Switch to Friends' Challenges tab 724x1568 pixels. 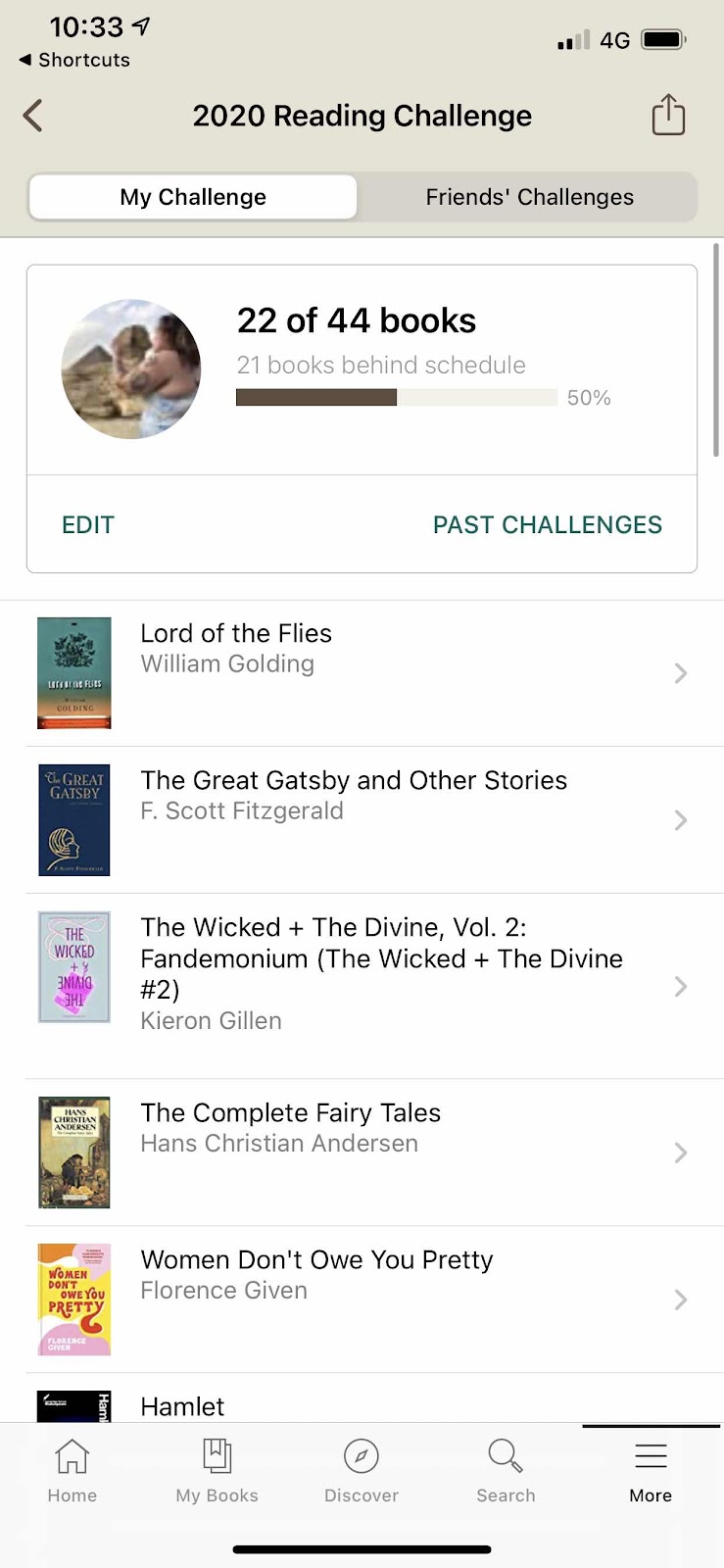(x=529, y=197)
